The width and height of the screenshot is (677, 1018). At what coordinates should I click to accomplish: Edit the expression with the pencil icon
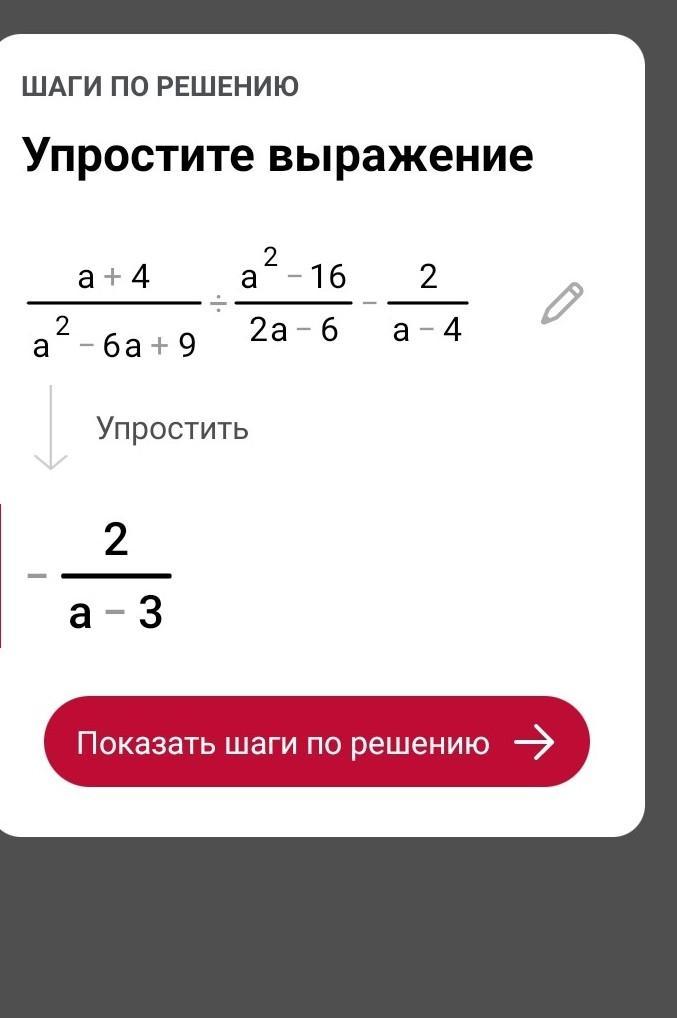pos(561,304)
